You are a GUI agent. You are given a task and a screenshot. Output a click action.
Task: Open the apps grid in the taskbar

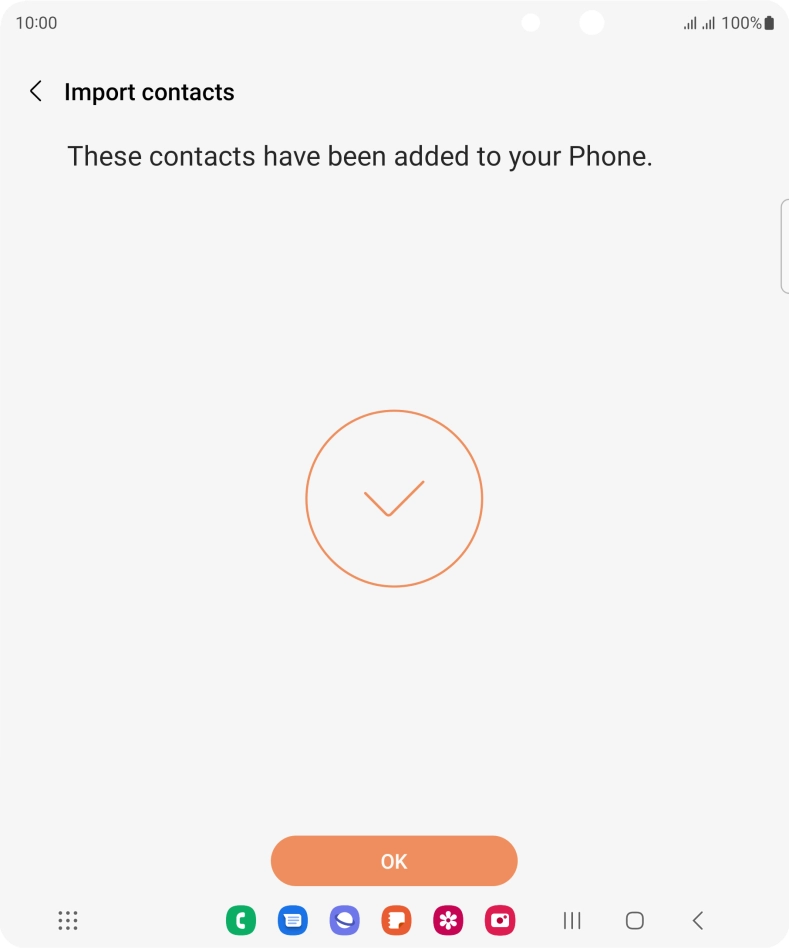point(68,920)
